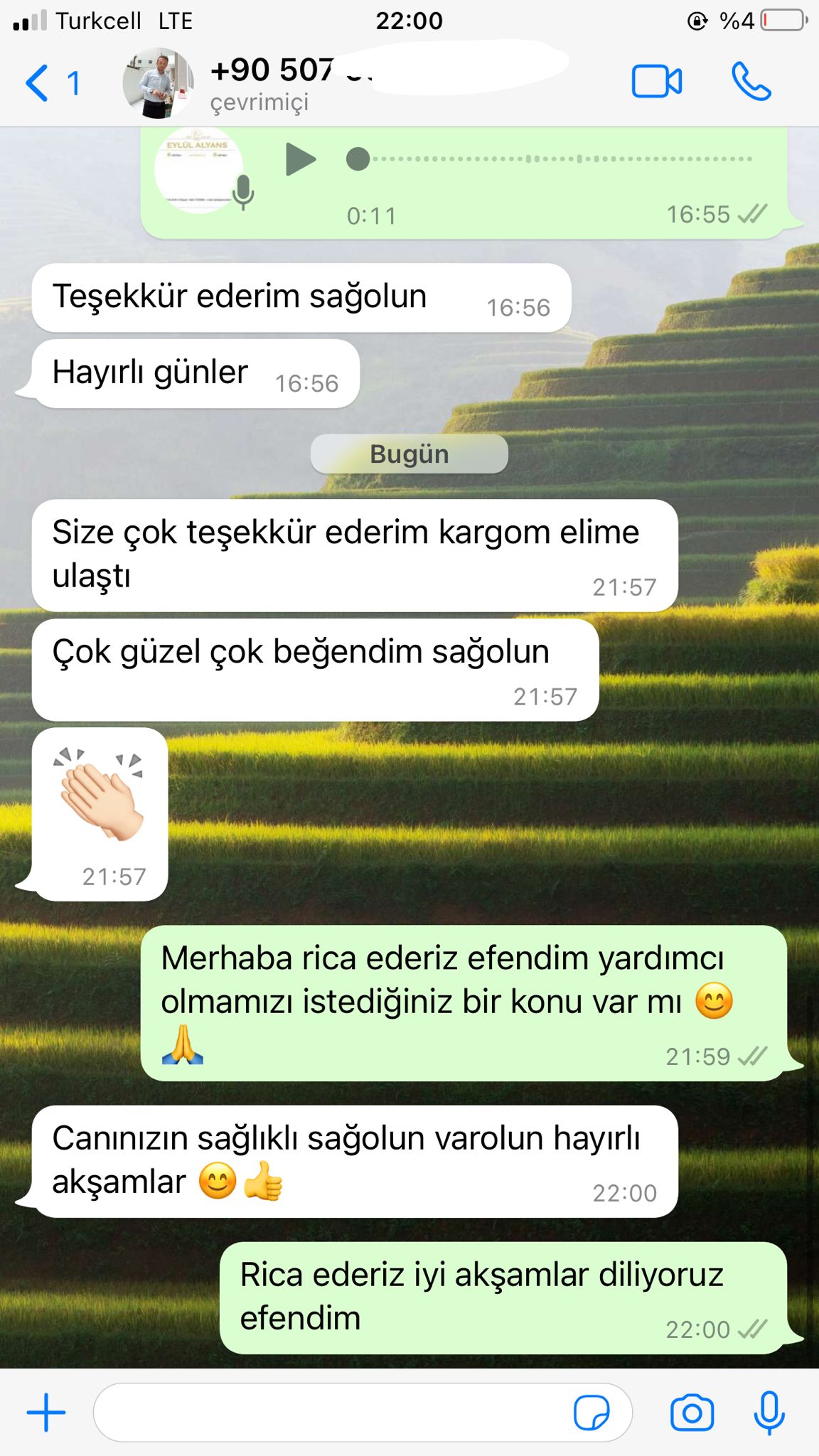Tap the microphone to record audio
Image resolution: width=819 pixels, height=1456 pixels.
coord(769,1412)
